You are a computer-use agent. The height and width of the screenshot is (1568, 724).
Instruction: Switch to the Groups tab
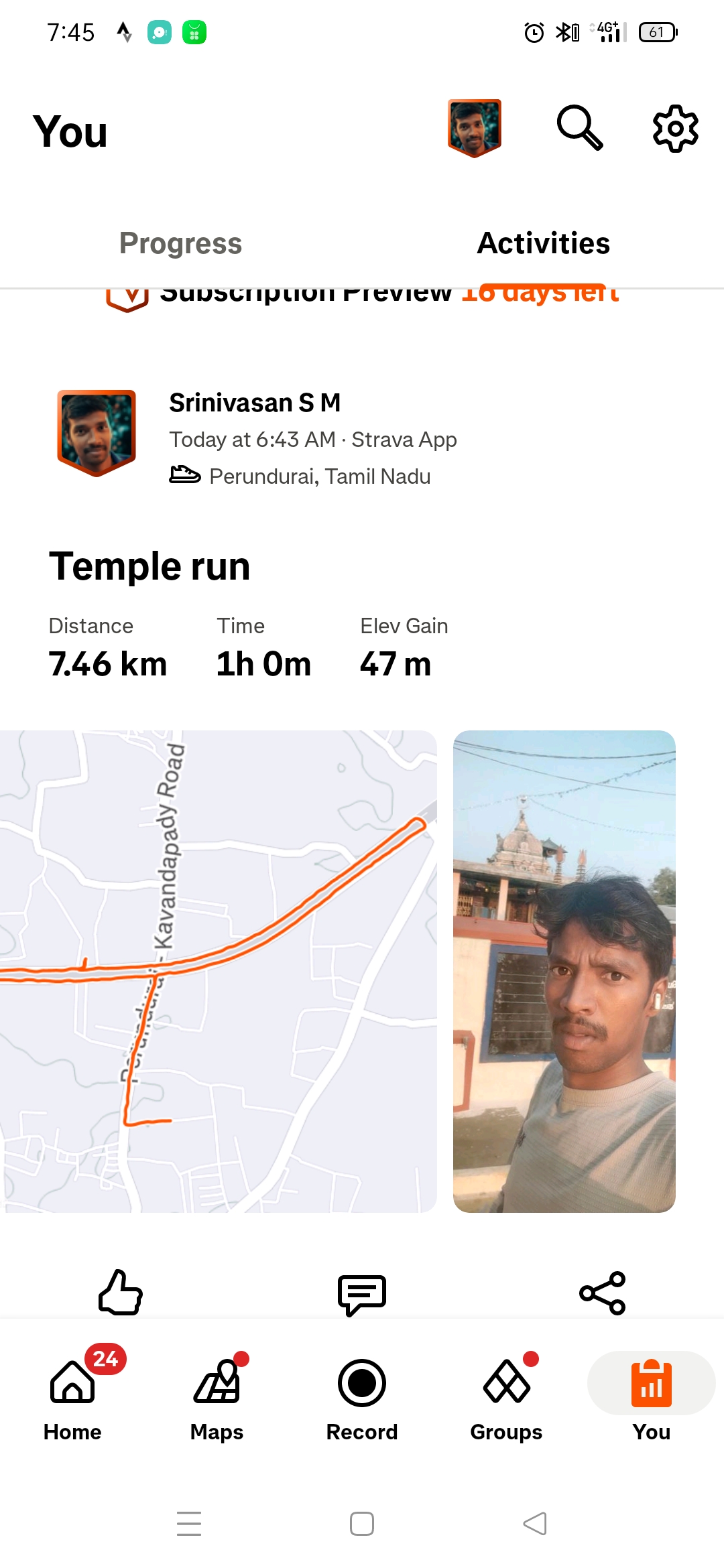pos(506,1395)
